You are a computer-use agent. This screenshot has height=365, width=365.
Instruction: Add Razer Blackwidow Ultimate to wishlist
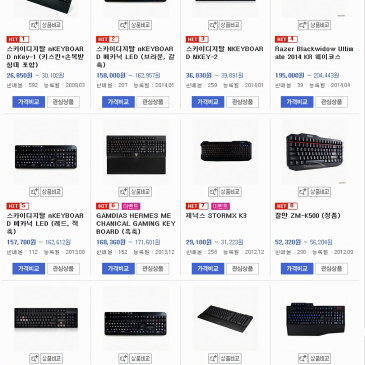pyautogui.click(x=331, y=102)
